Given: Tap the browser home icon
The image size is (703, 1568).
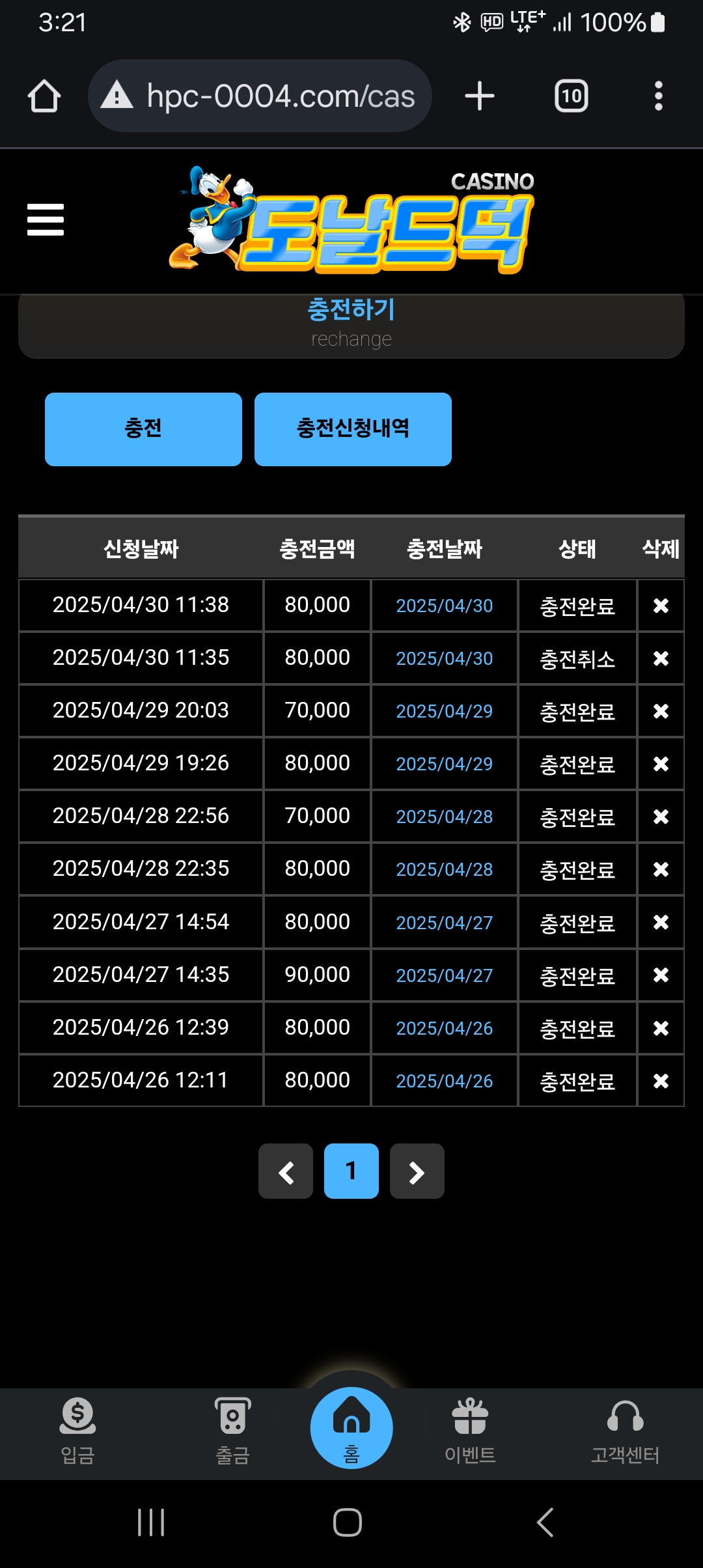Looking at the screenshot, I should (44, 96).
